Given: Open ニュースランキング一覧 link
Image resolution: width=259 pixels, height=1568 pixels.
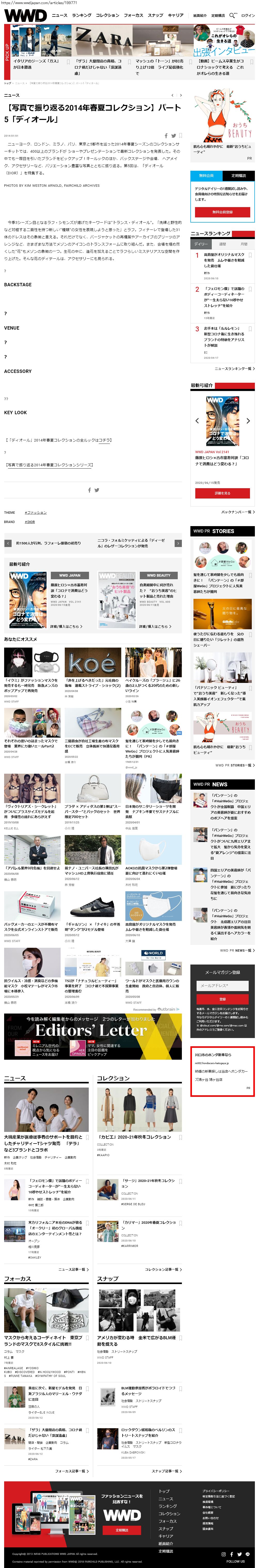Looking at the screenshot, I should [x=233, y=369].
